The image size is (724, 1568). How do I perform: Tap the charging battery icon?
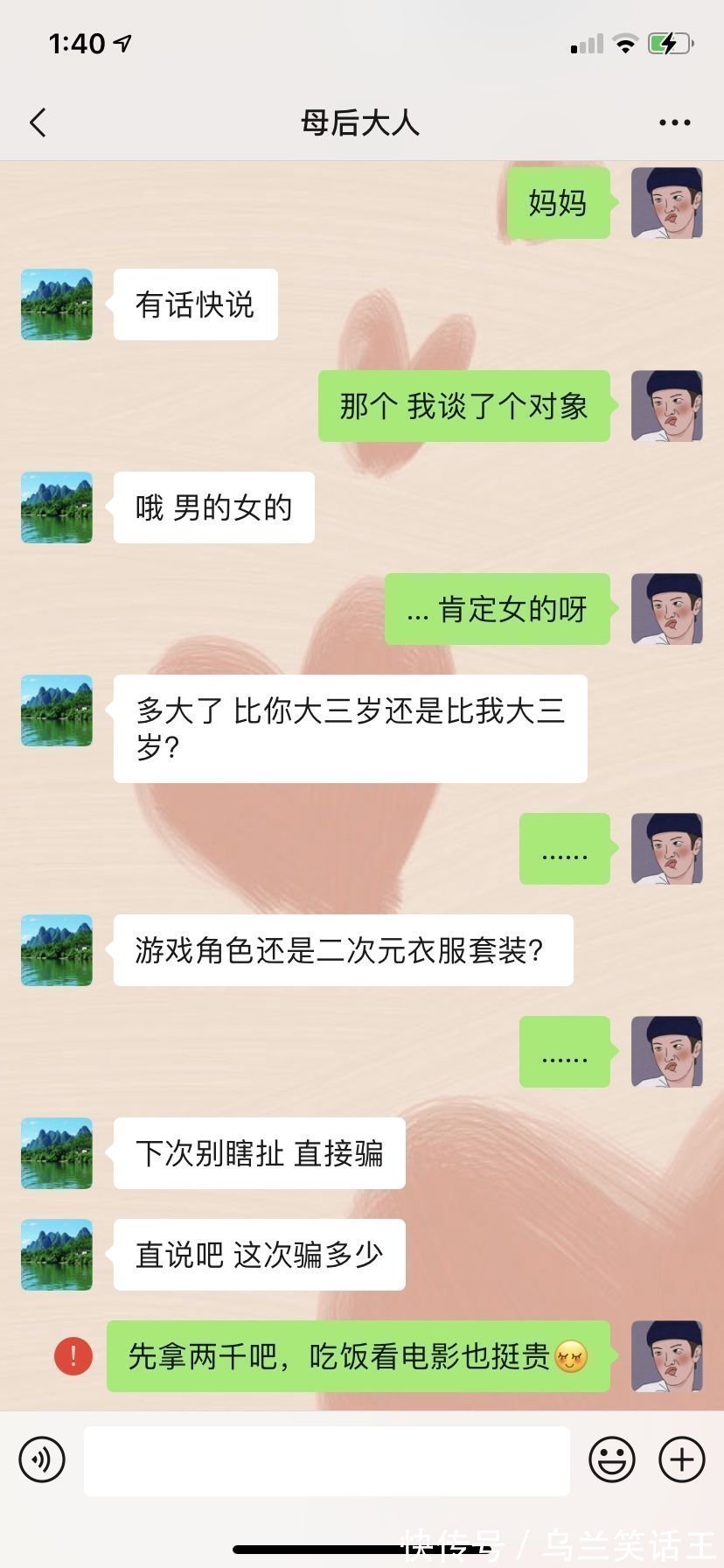667,42
